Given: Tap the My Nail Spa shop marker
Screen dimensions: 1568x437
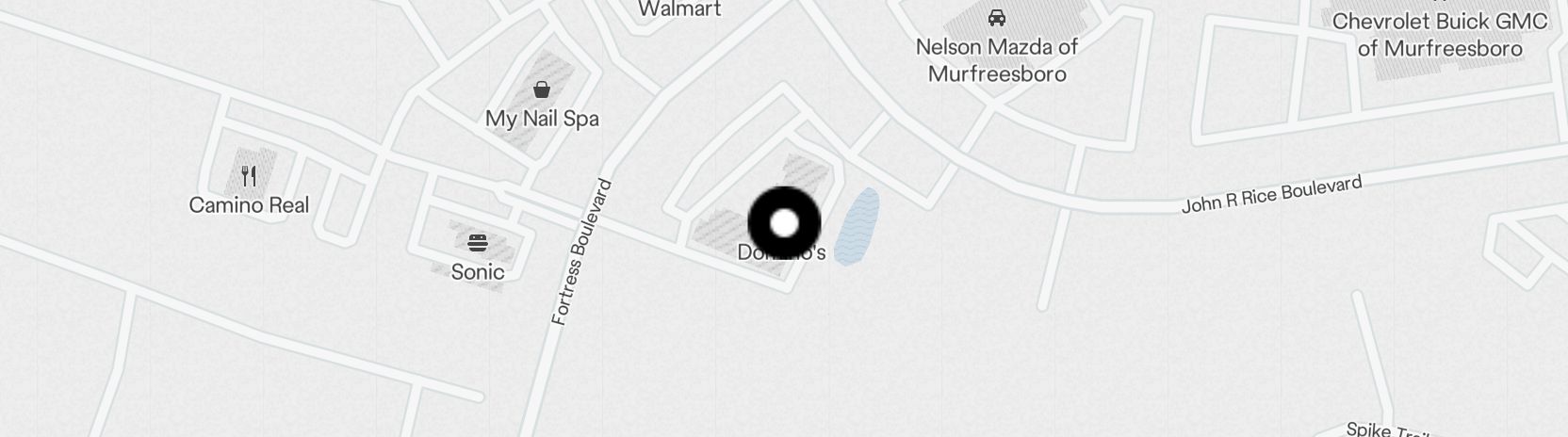Looking at the screenshot, I should pos(542,90).
